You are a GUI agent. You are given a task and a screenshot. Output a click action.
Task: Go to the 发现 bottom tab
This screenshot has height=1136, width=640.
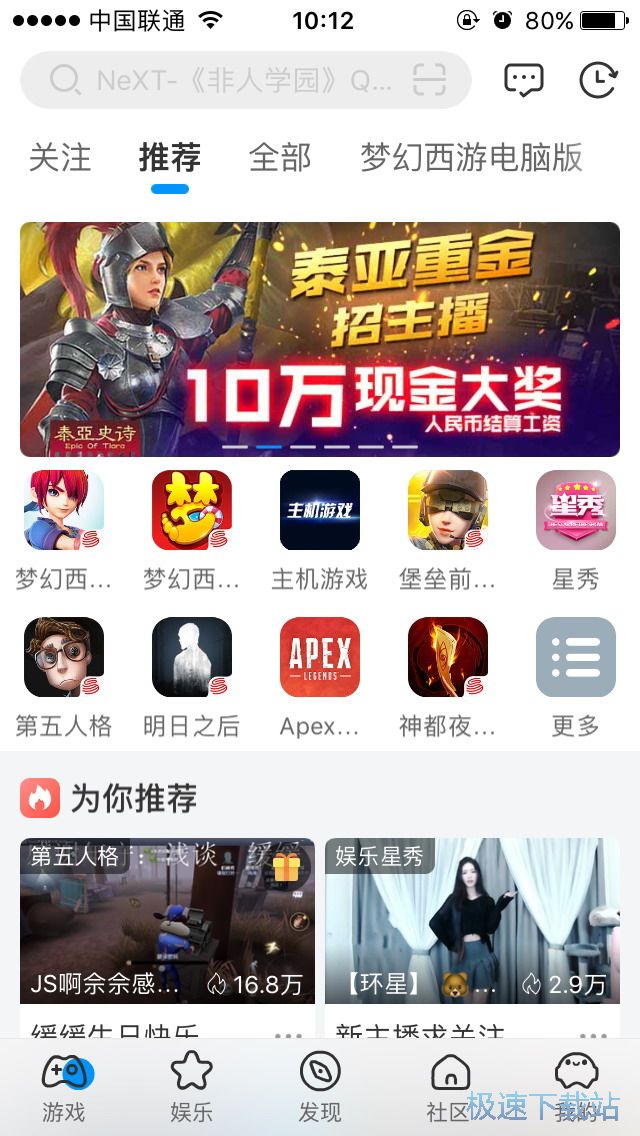[320, 1087]
